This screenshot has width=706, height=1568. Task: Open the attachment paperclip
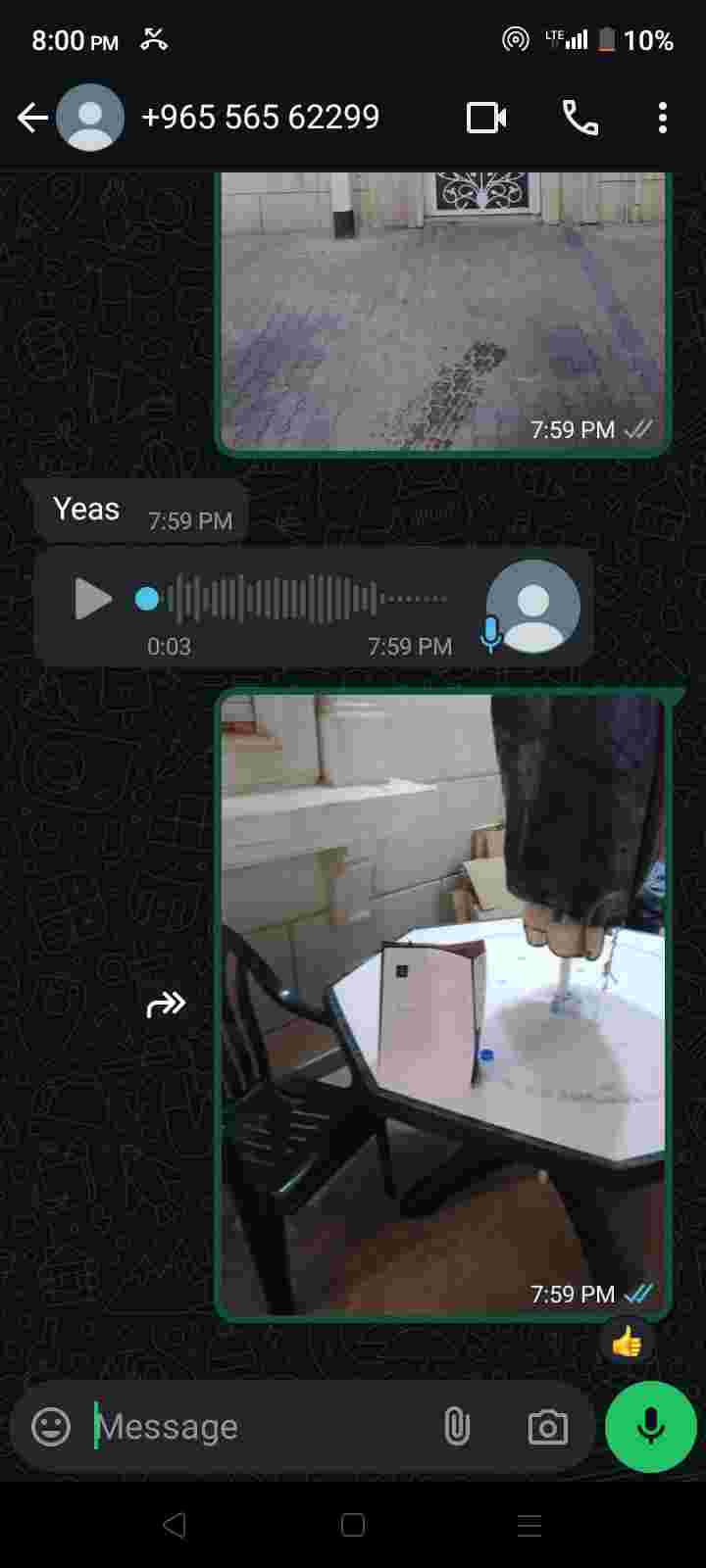coord(457,1427)
